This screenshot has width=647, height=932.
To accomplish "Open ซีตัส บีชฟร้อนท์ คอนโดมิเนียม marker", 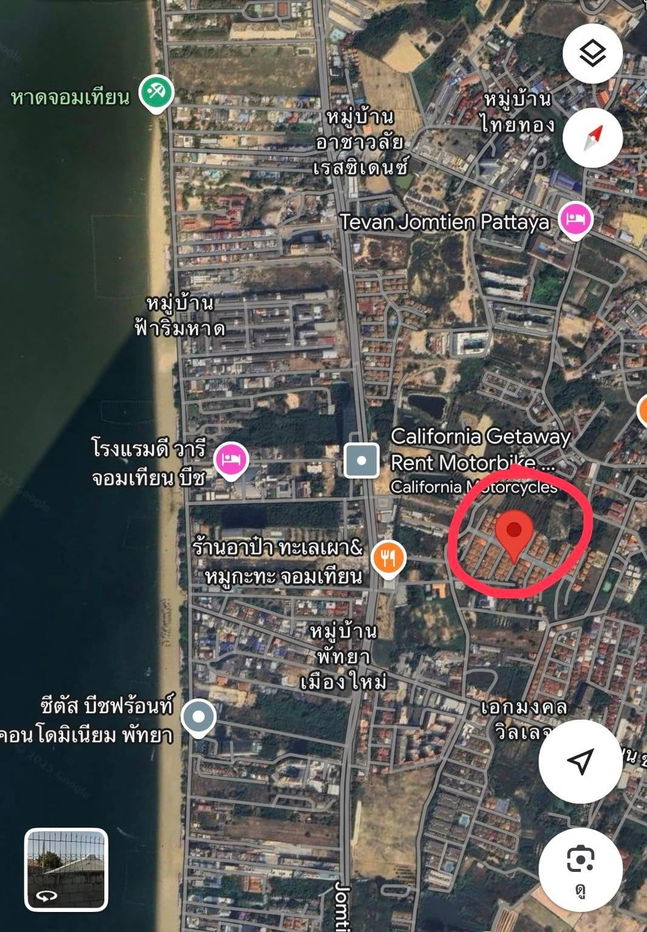I will (x=199, y=716).
